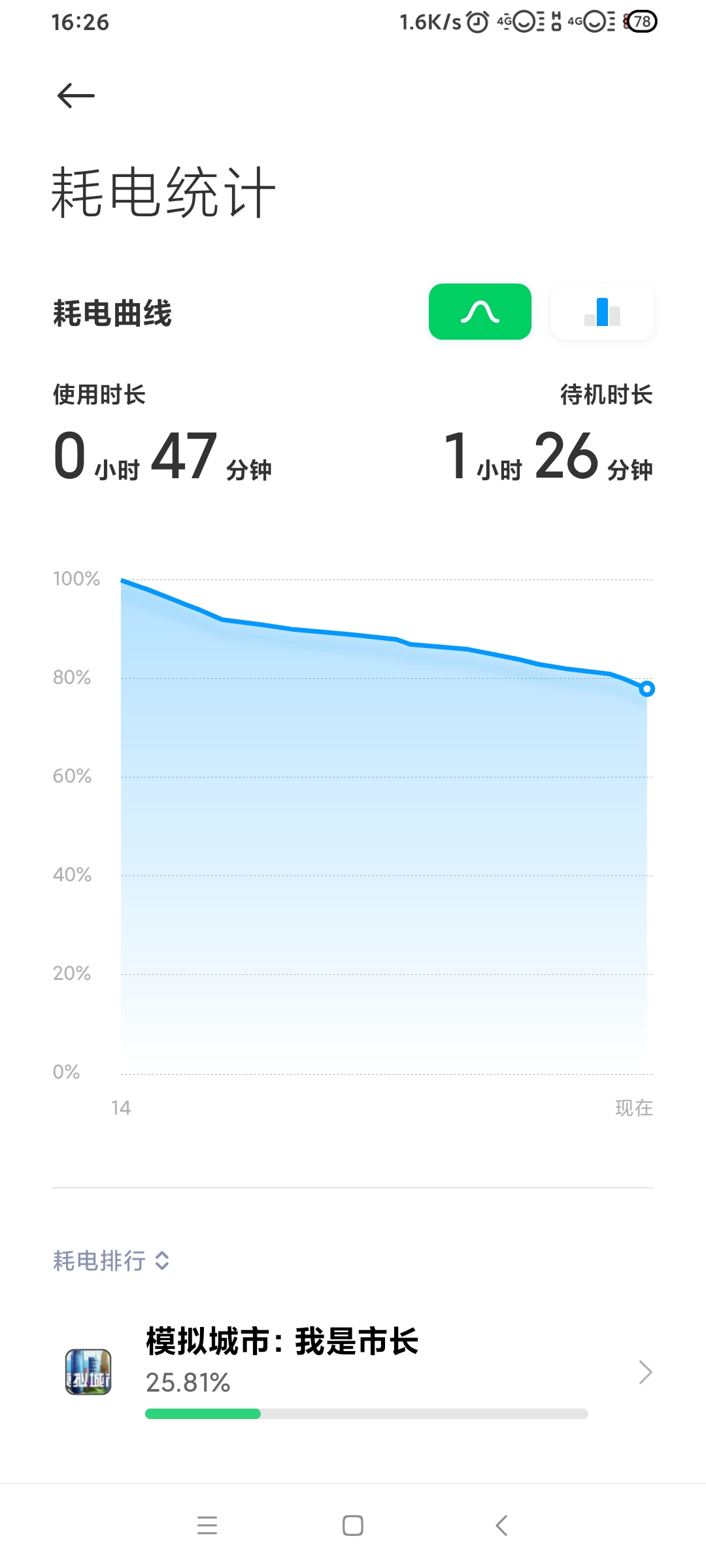Viewport: 706px width, 1568px height.
Task: Open 模拟城市: 我是市长 power usage details
Action: click(x=353, y=1372)
